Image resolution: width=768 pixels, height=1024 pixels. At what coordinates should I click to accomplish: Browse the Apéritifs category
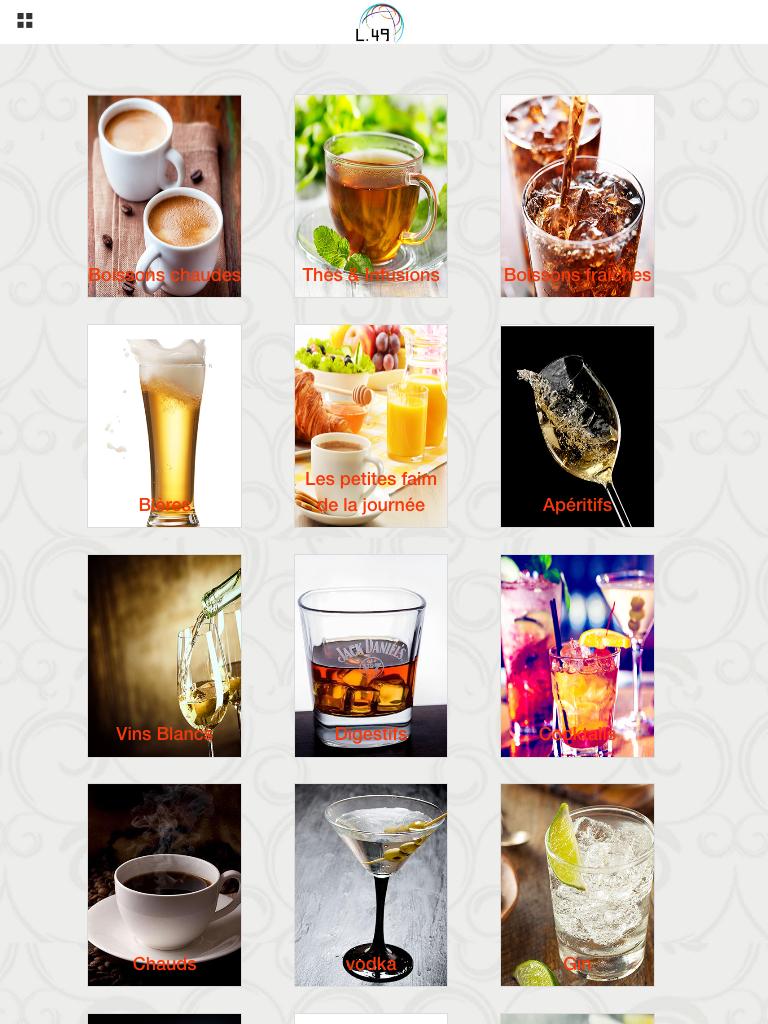pyautogui.click(x=577, y=426)
